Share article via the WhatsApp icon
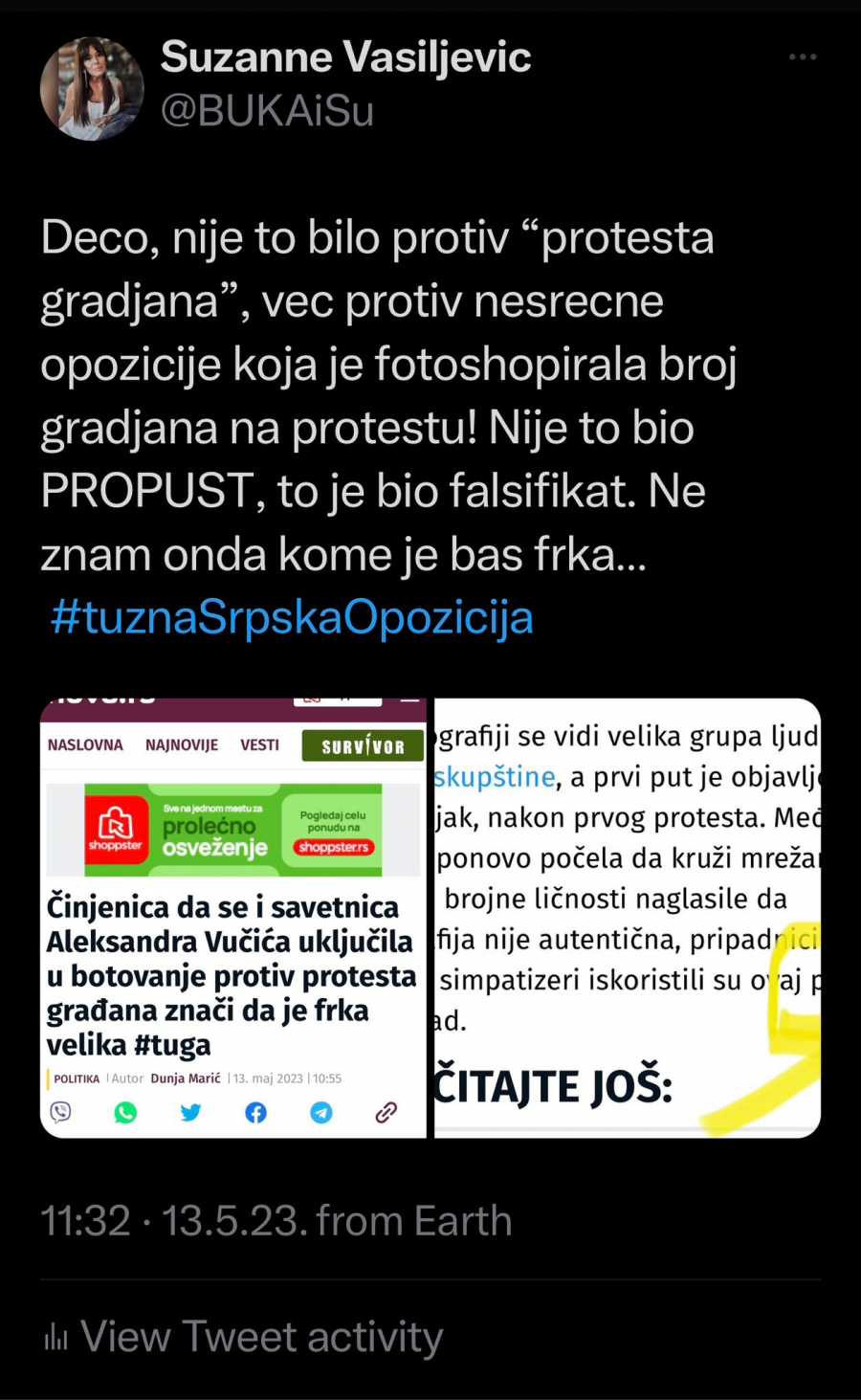 (x=125, y=1112)
